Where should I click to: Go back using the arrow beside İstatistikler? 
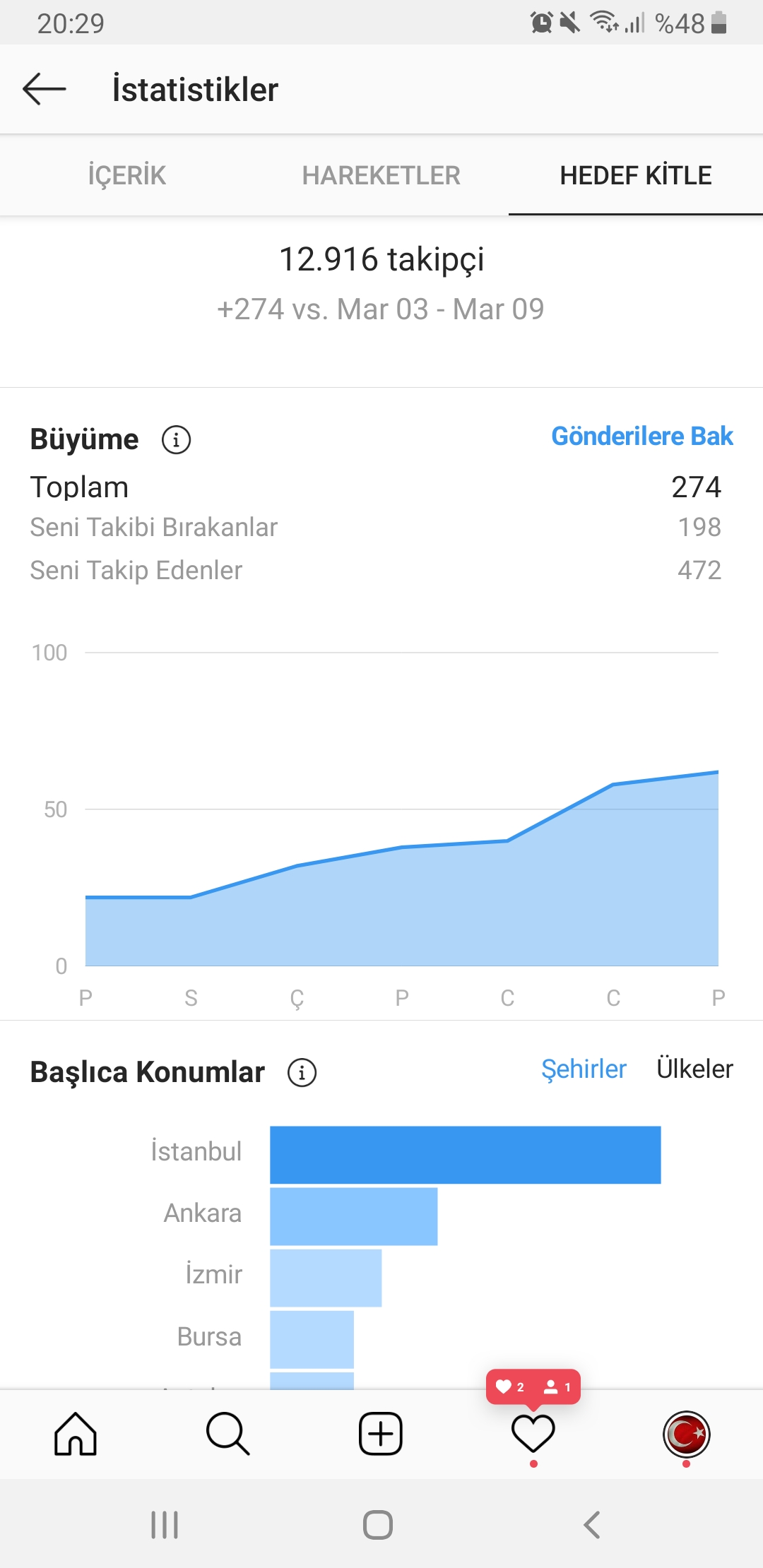[x=44, y=89]
